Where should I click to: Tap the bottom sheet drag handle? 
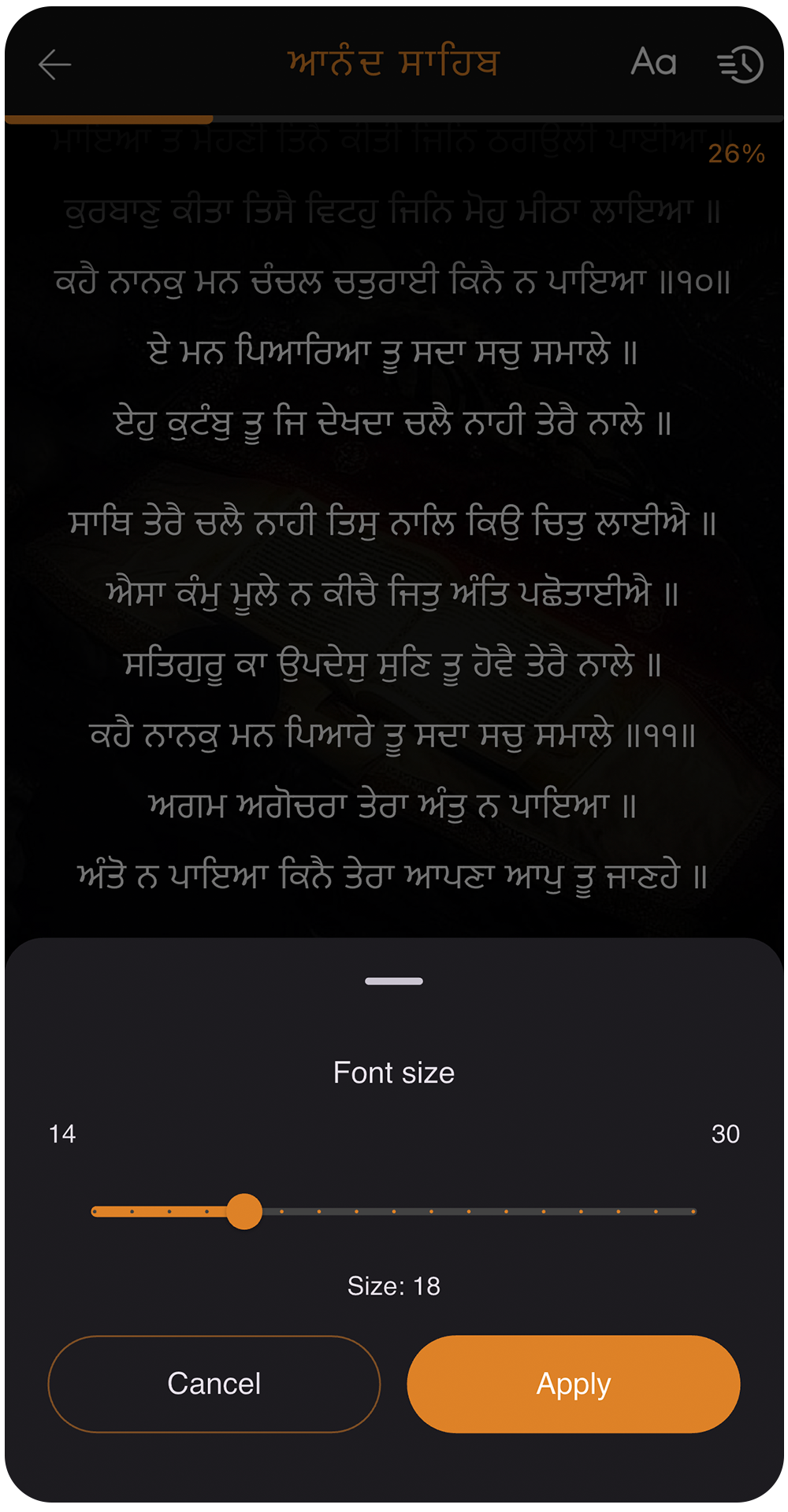[394, 981]
